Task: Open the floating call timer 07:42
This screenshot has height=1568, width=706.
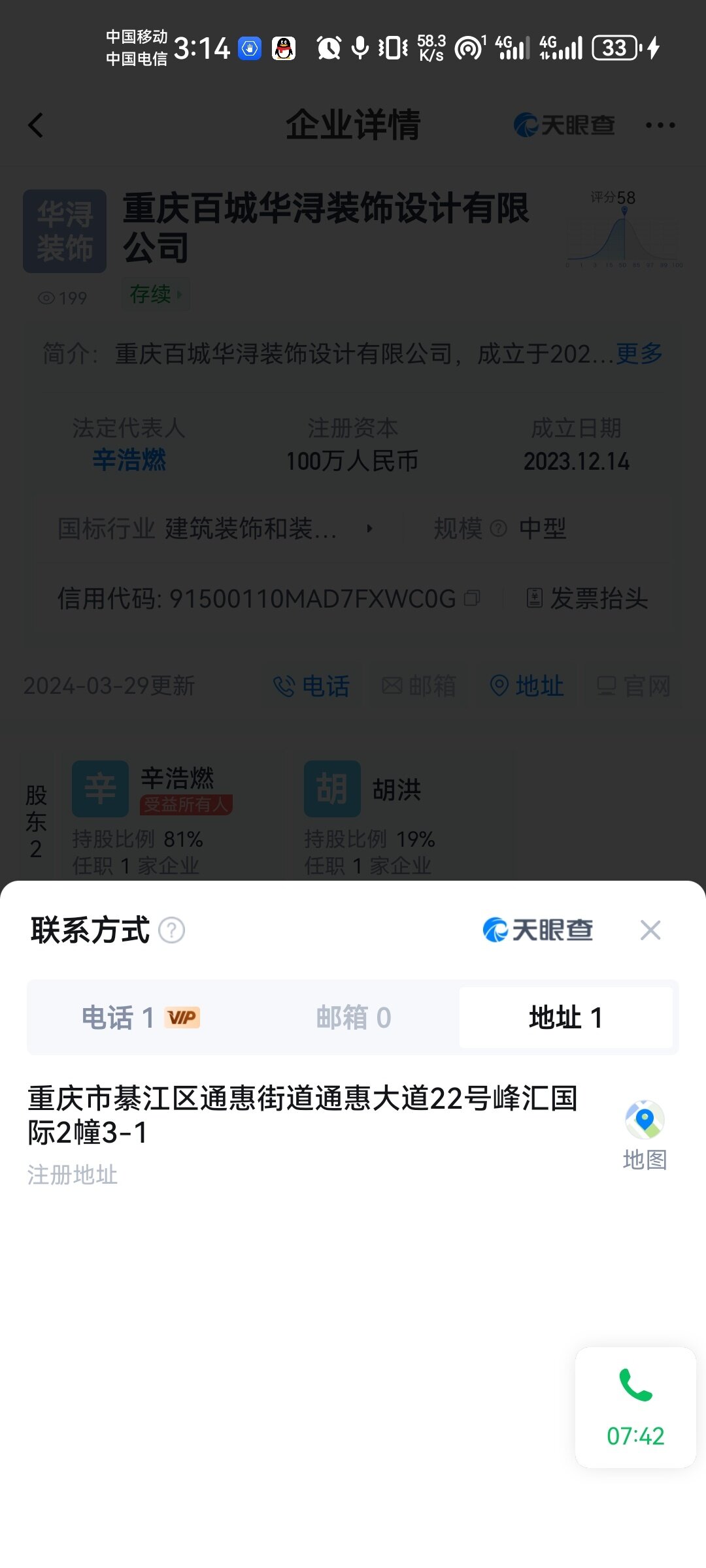Action: [635, 1407]
